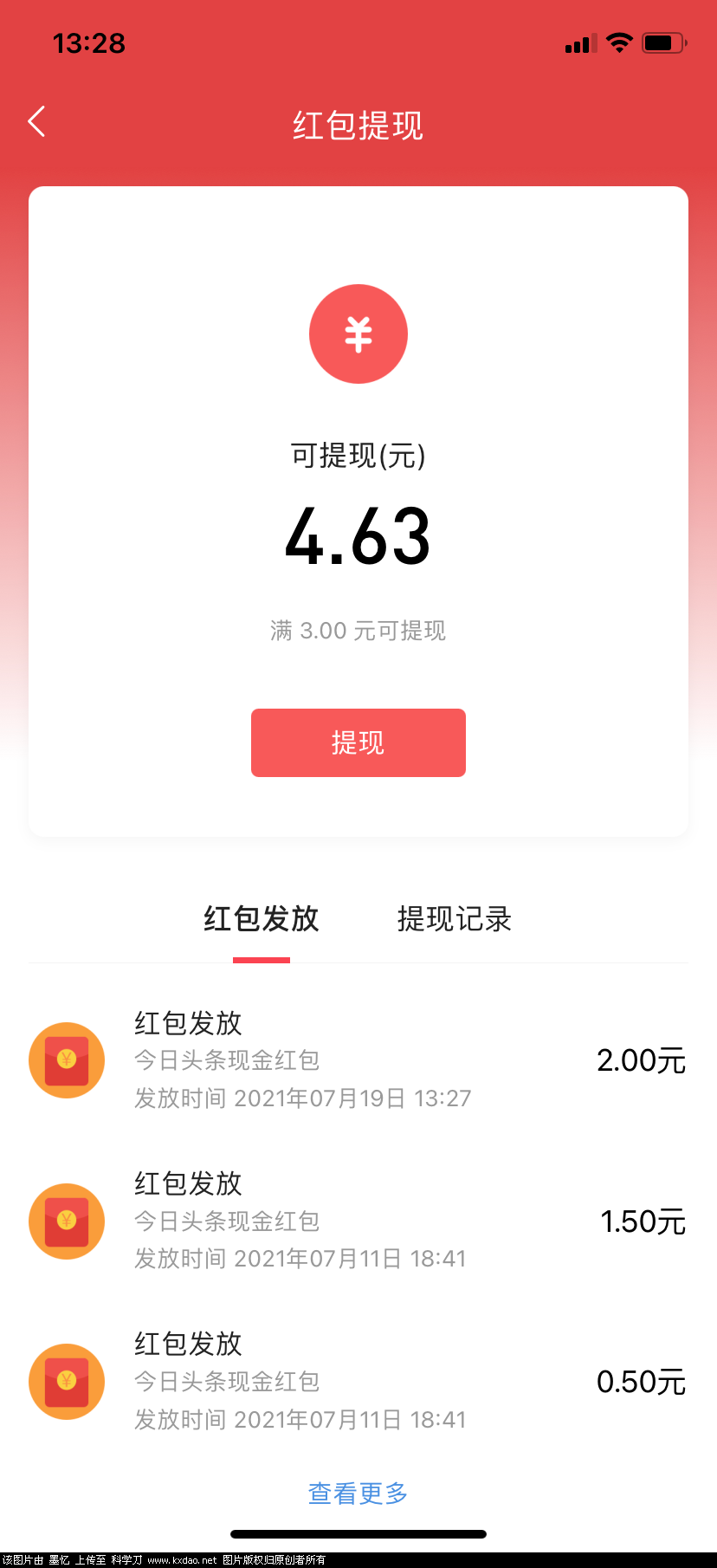Tap the circular ¥ yuan icon above balance

[358, 334]
